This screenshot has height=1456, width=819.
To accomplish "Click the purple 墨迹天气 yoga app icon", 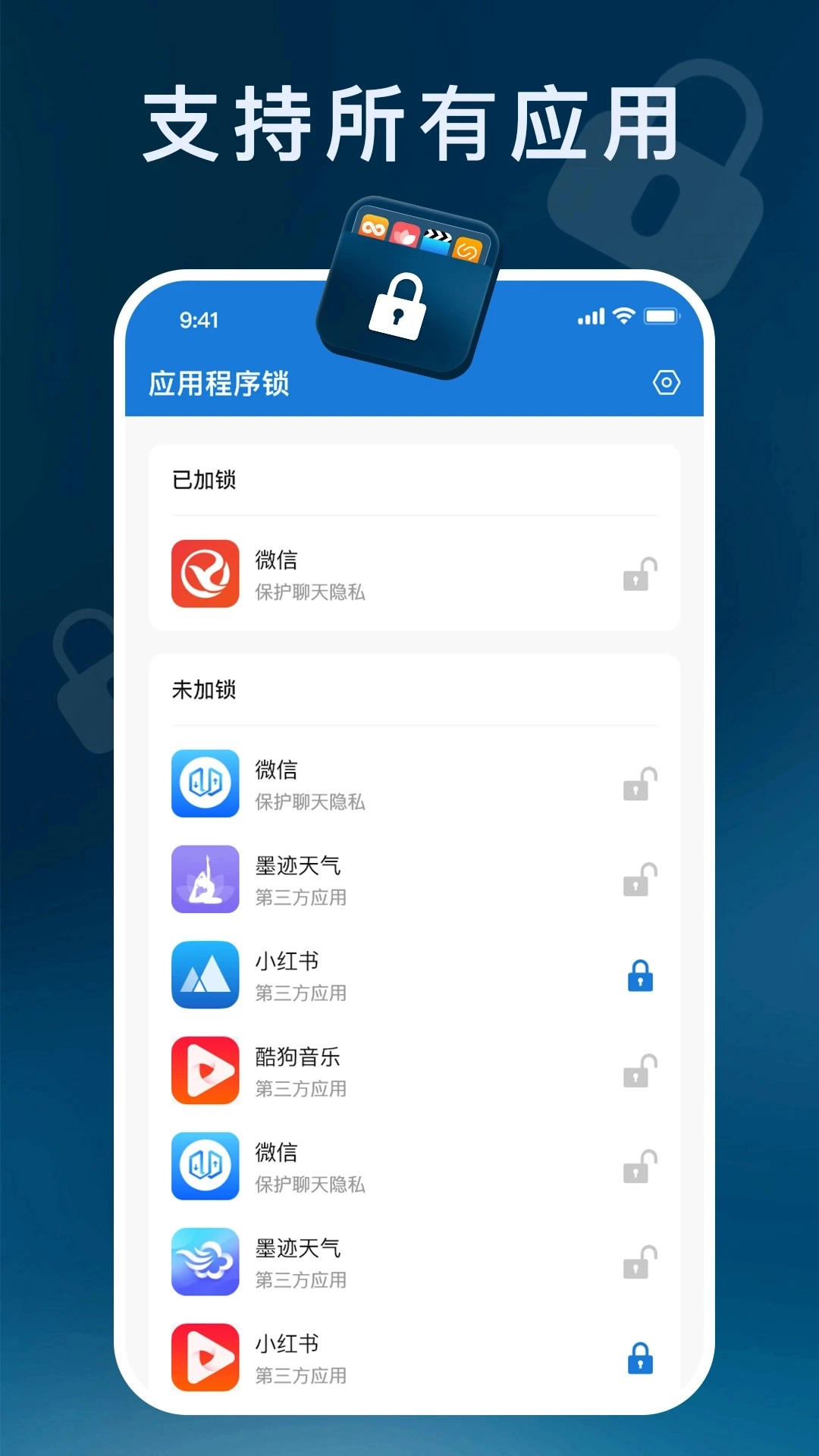I will (x=205, y=880).
